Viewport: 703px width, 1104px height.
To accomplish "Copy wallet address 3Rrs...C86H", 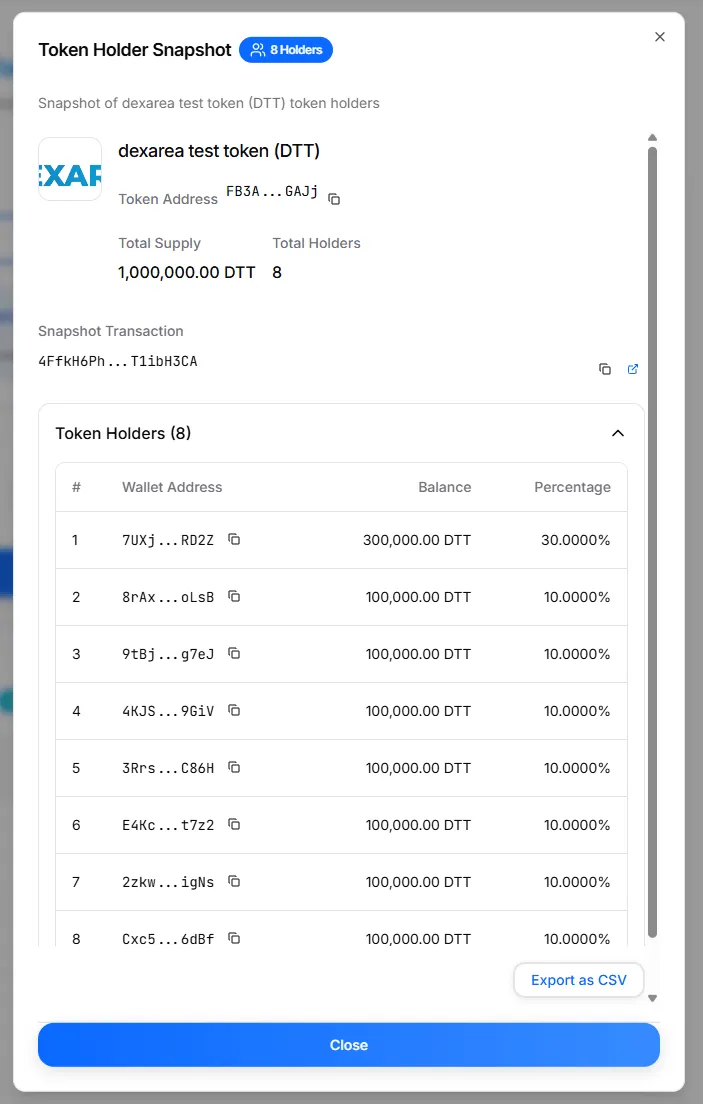I will 234,767.
